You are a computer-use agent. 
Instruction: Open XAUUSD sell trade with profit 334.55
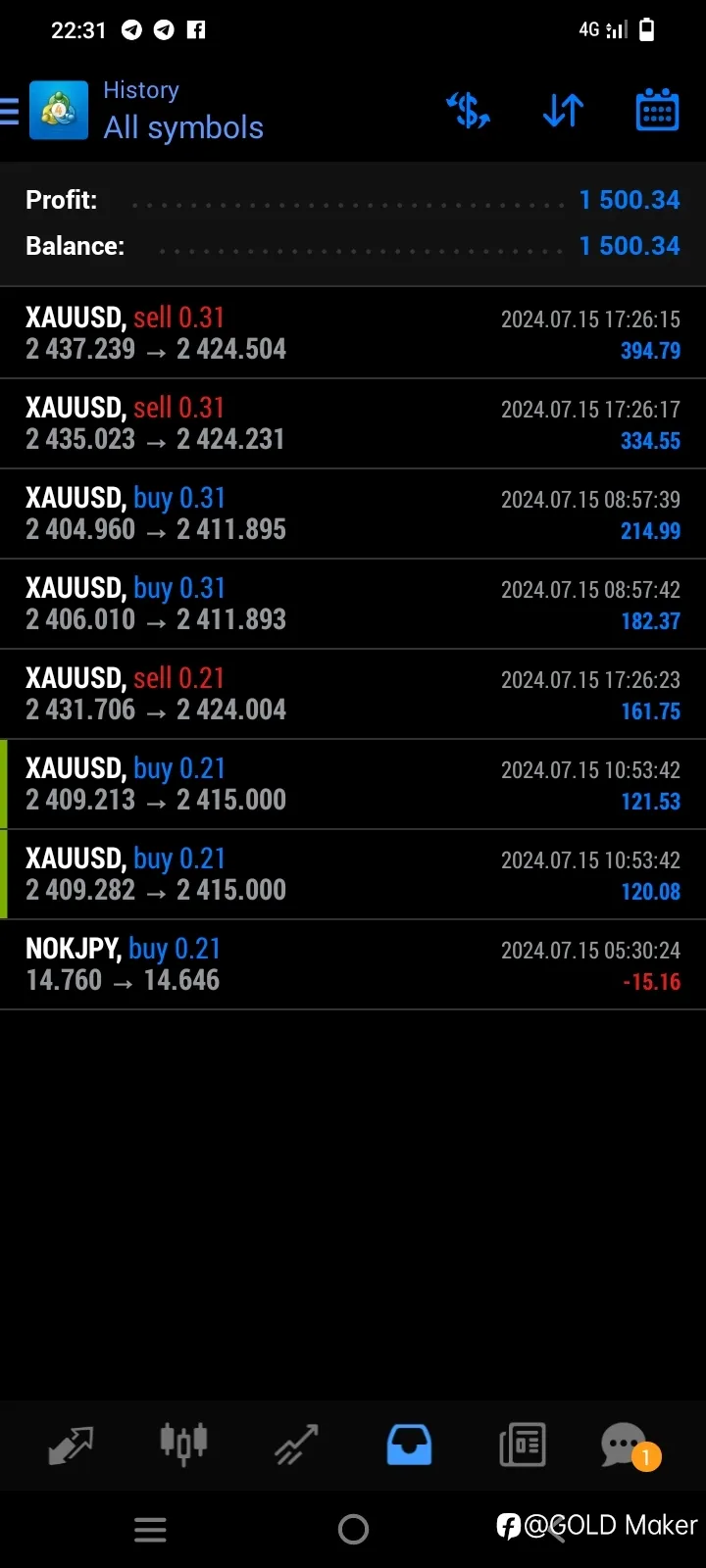353,423
